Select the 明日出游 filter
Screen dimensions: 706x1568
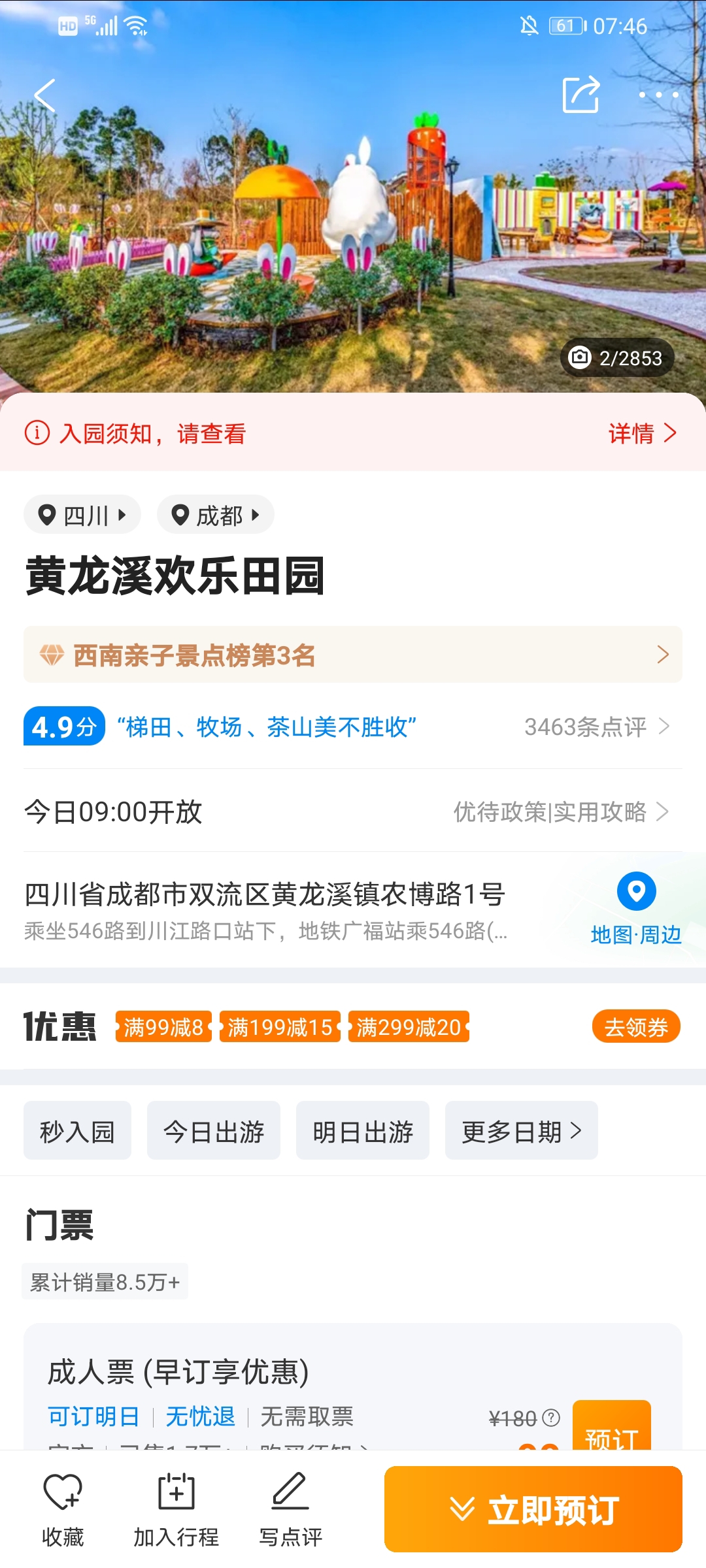click(363, 1131)
